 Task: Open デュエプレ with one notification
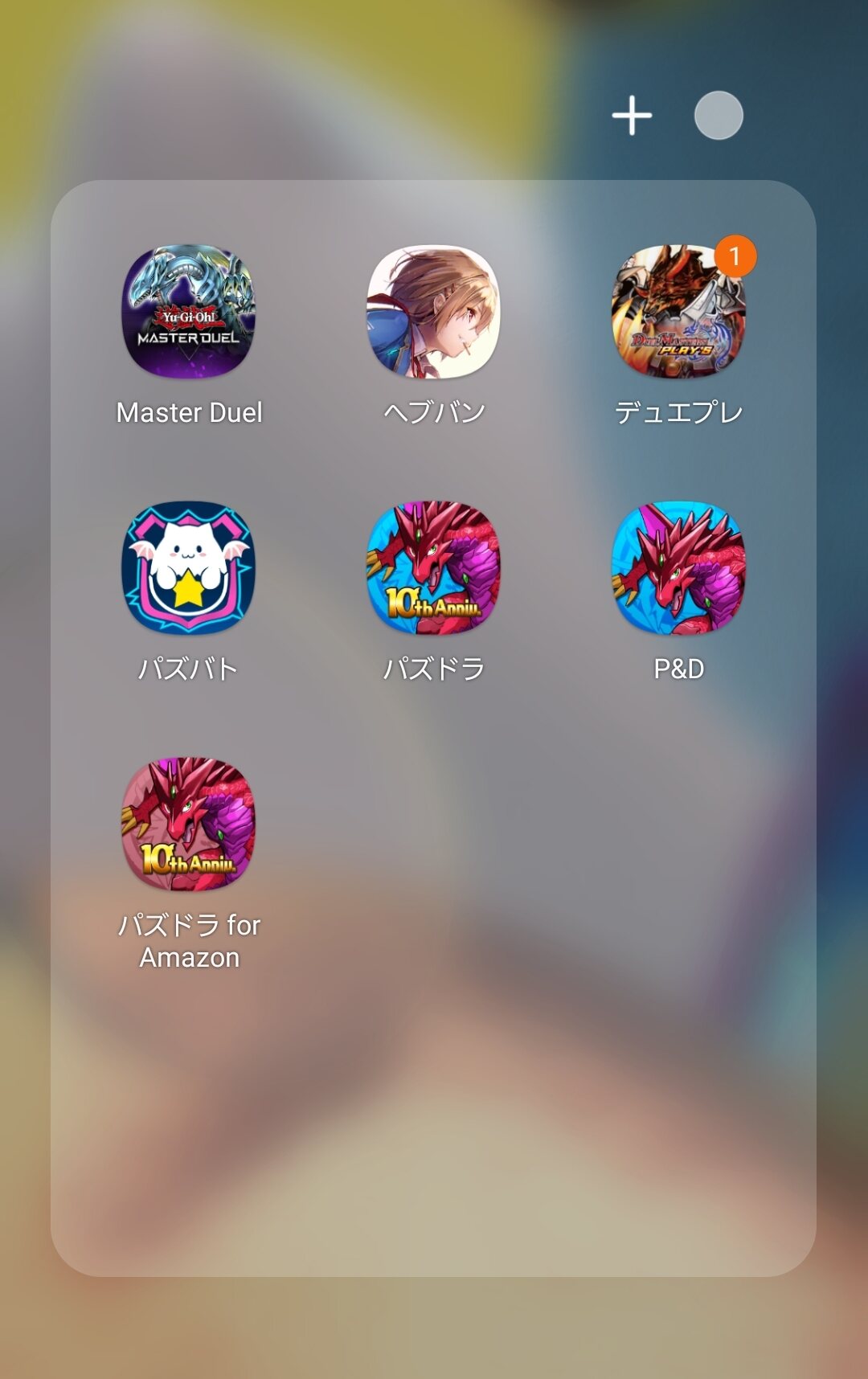click(678, 312)
